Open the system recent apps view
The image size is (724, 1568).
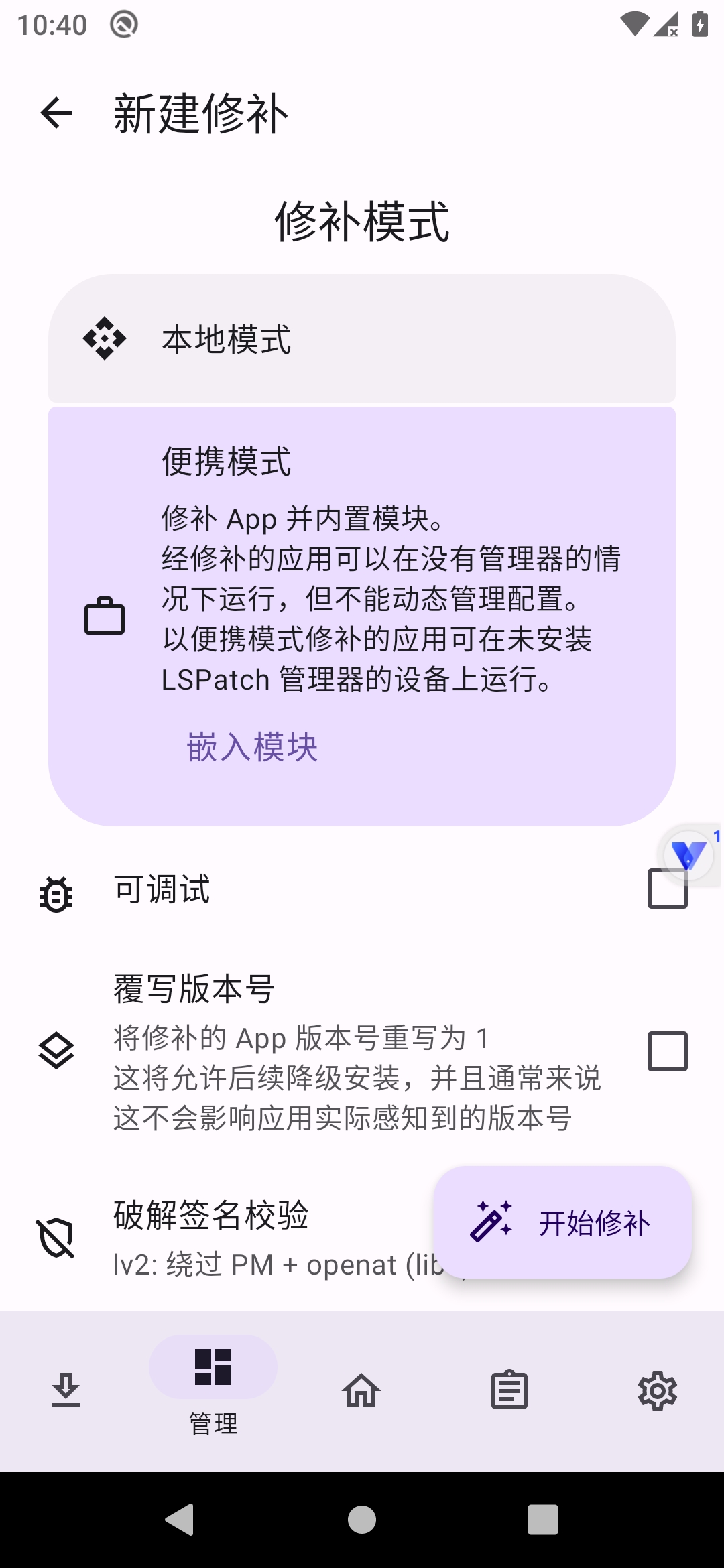543,1519
